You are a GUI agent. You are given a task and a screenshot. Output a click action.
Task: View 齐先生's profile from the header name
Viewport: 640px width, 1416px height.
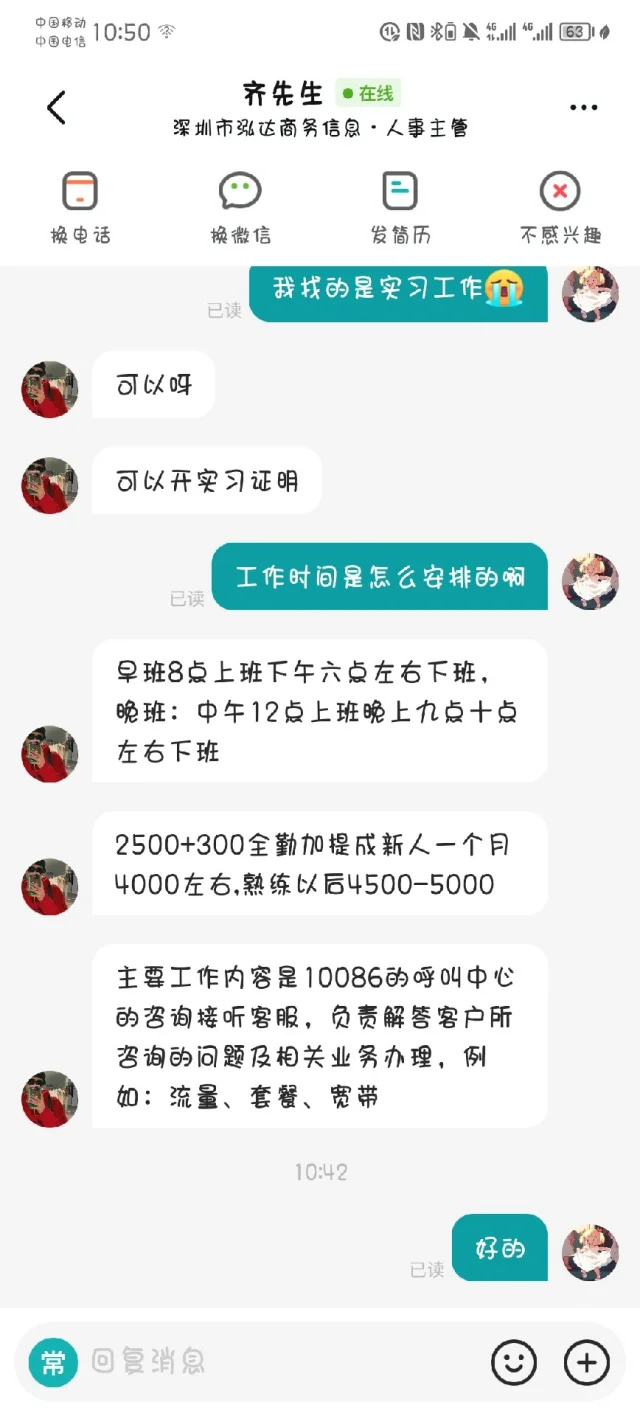[x=284, y=94]
